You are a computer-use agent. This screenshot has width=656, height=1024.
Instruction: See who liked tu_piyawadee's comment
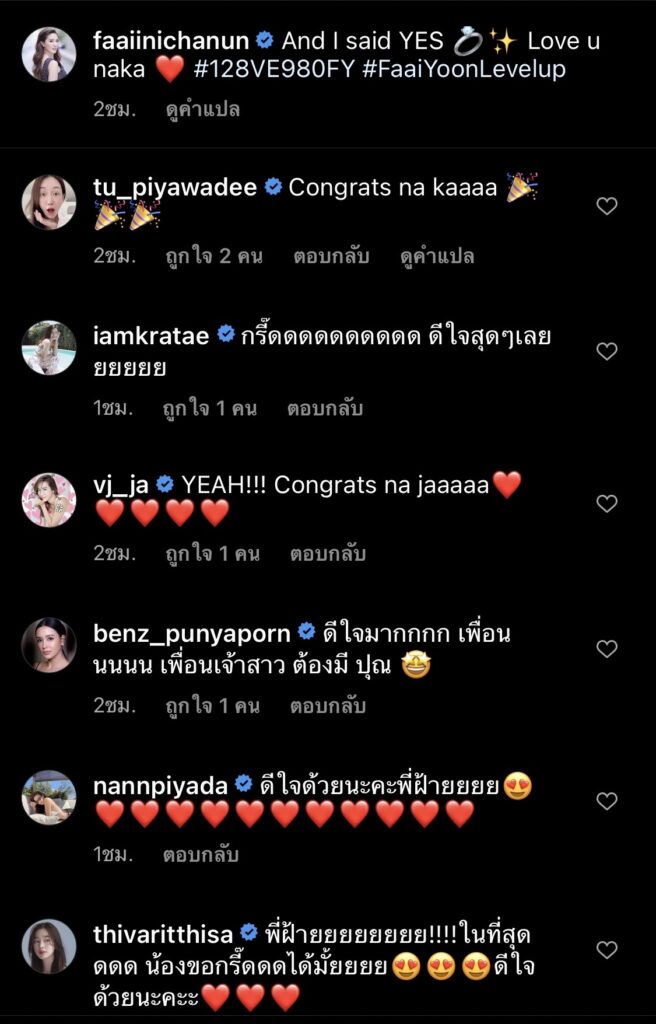(x=213, y=256)
